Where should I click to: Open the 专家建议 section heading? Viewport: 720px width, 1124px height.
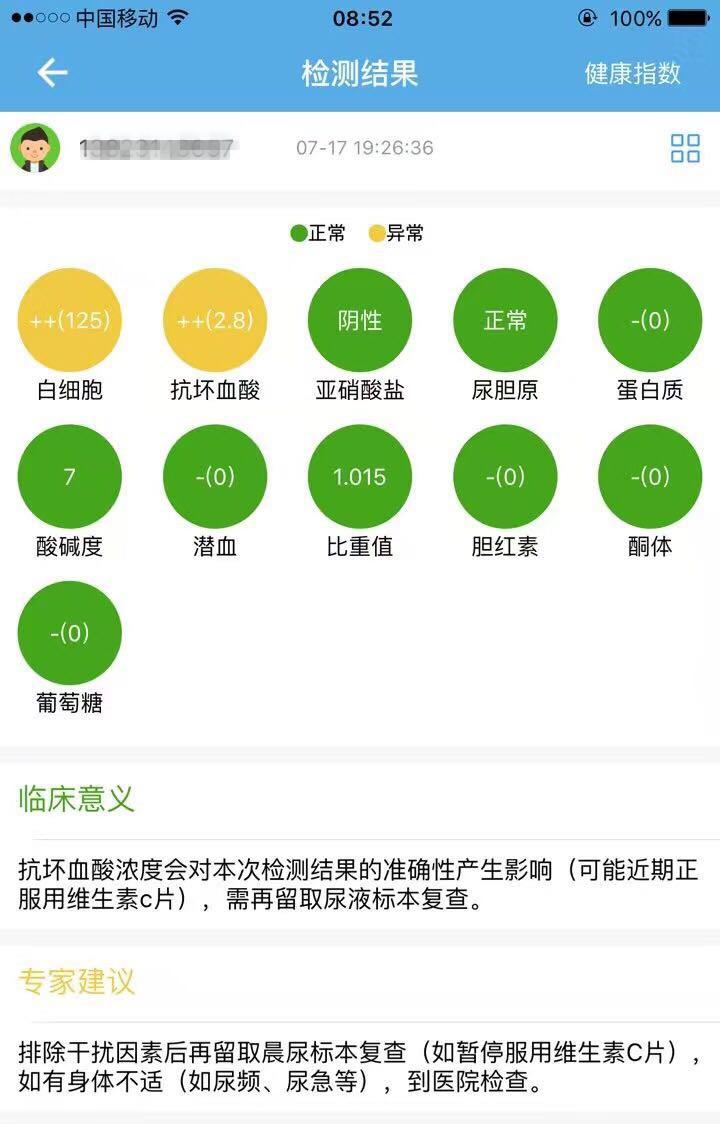[x=74, y=984]
